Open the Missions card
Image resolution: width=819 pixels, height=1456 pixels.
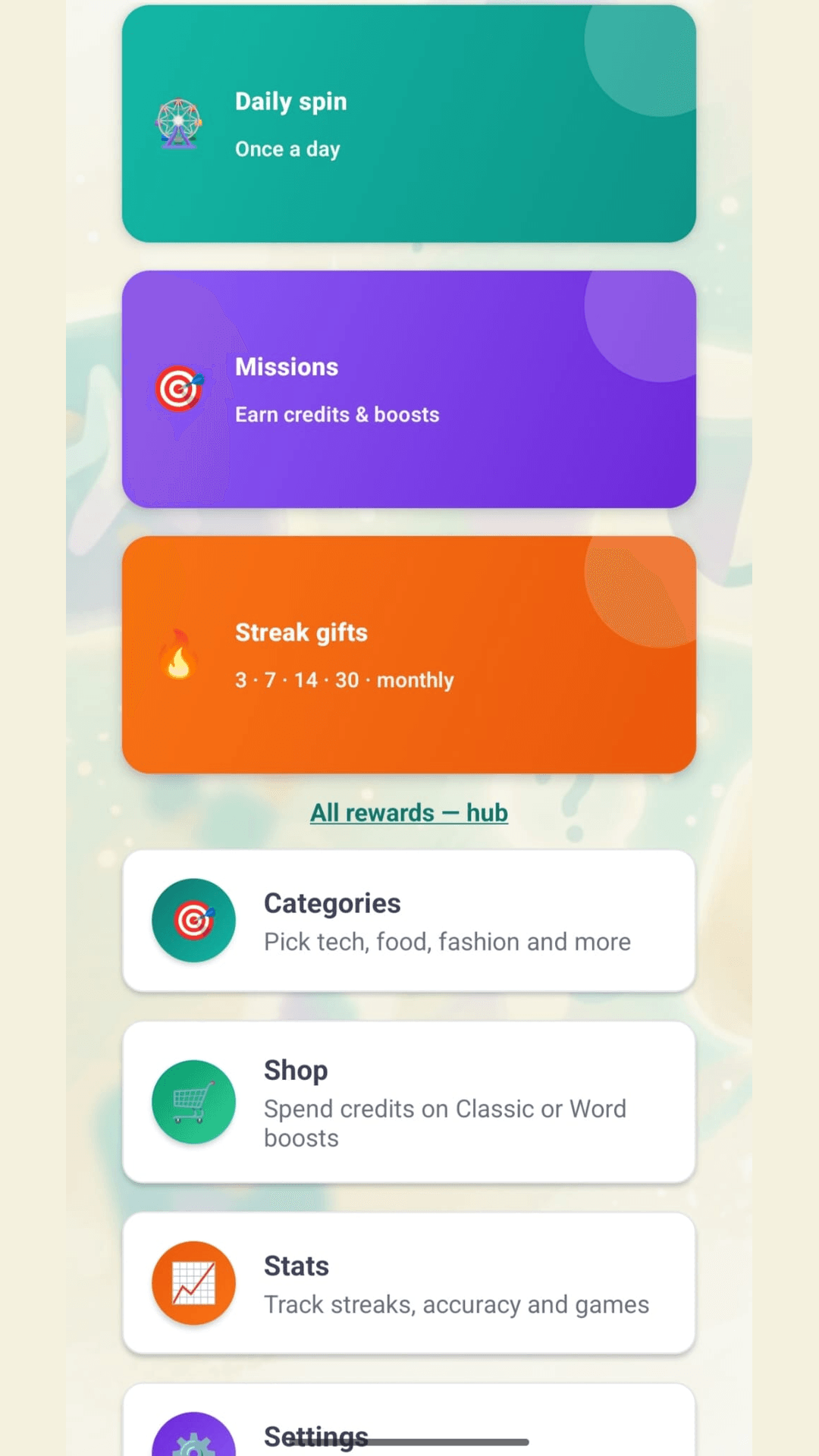pos(409,388)
